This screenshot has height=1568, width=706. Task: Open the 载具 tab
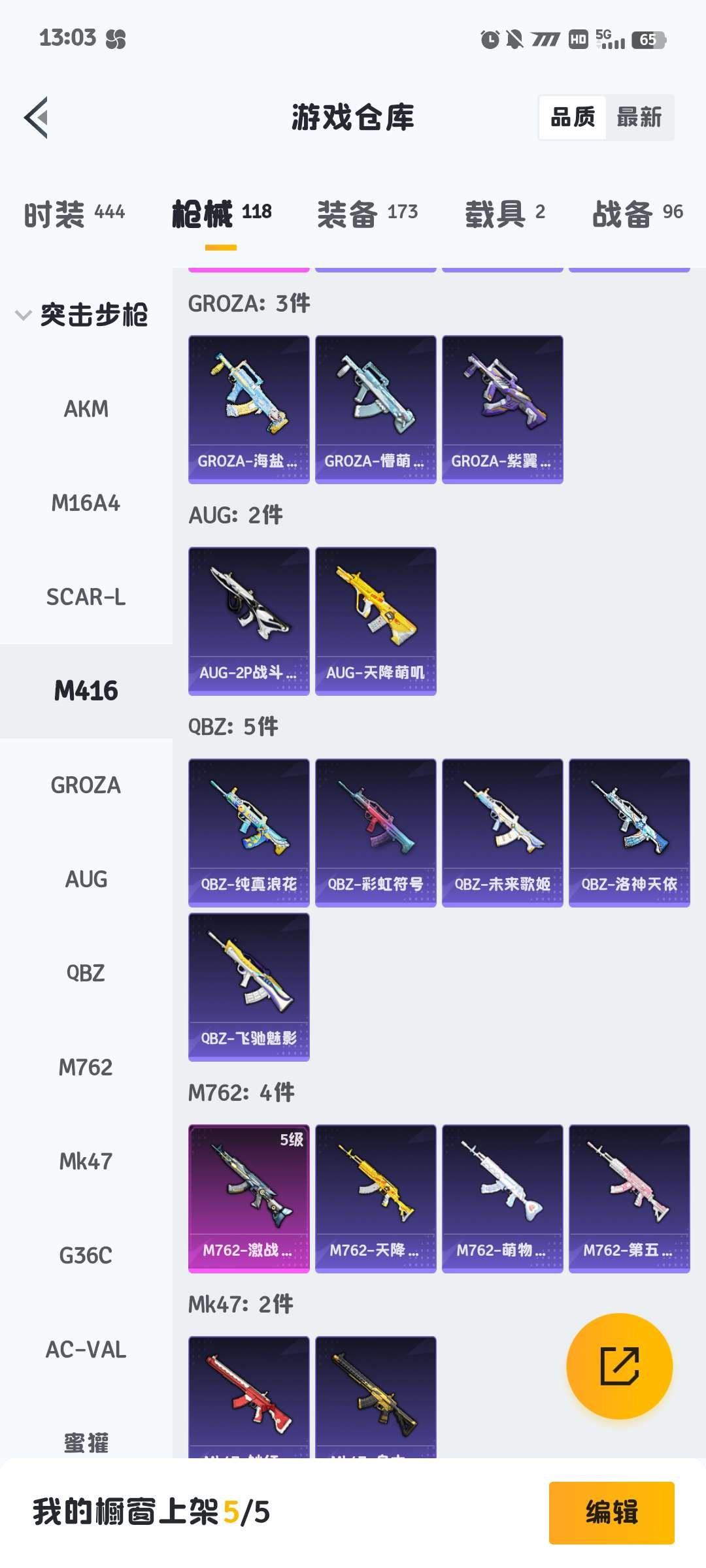point(504,213)
